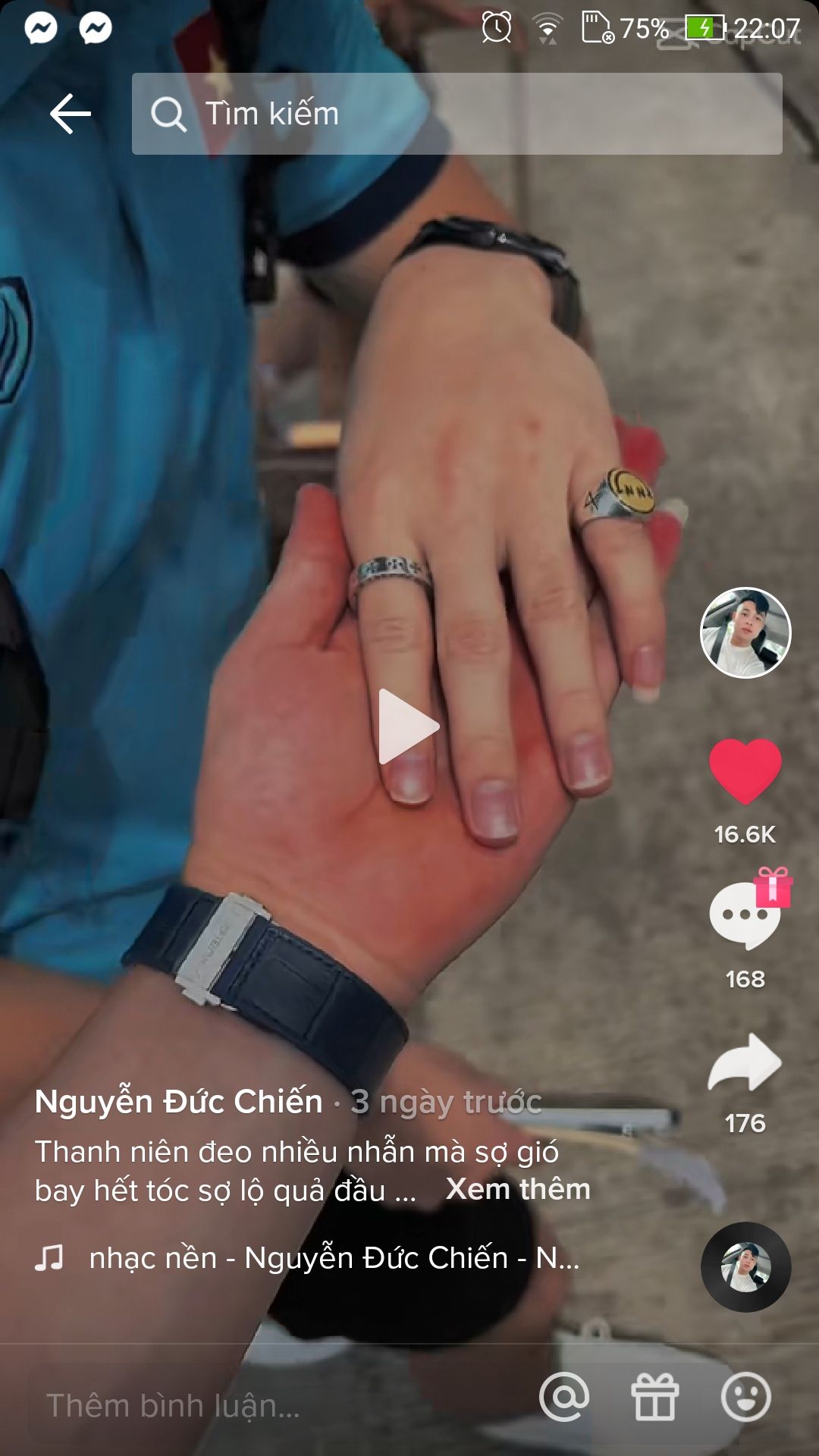Share this video via the arrow icon
This screenshot has width=819, height=1456.
click(x=745, y=1062)
